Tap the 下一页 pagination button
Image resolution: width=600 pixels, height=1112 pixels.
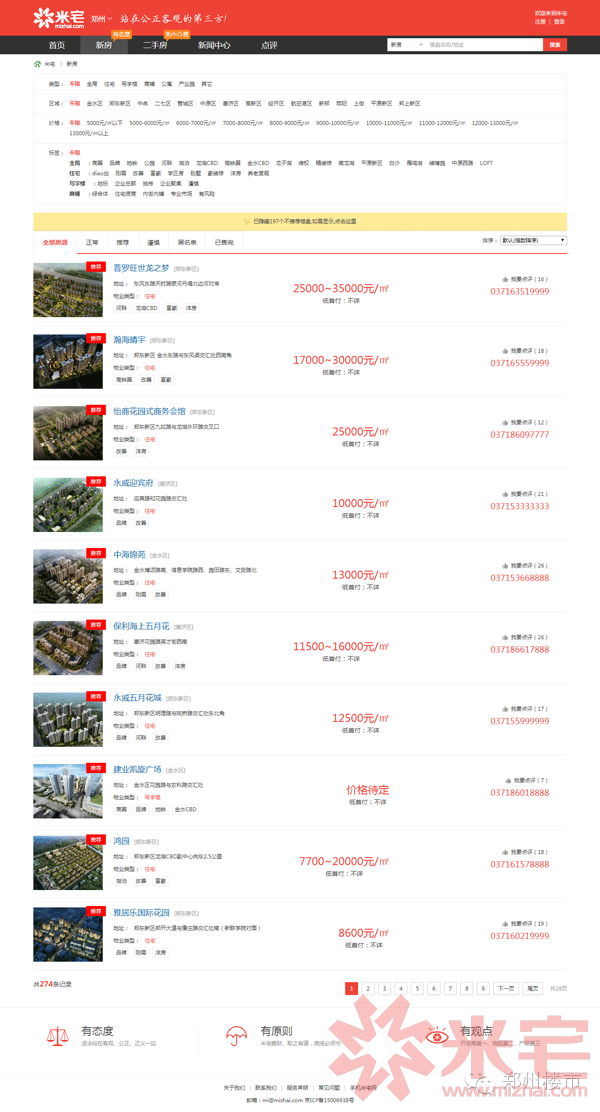coord(507,988)
